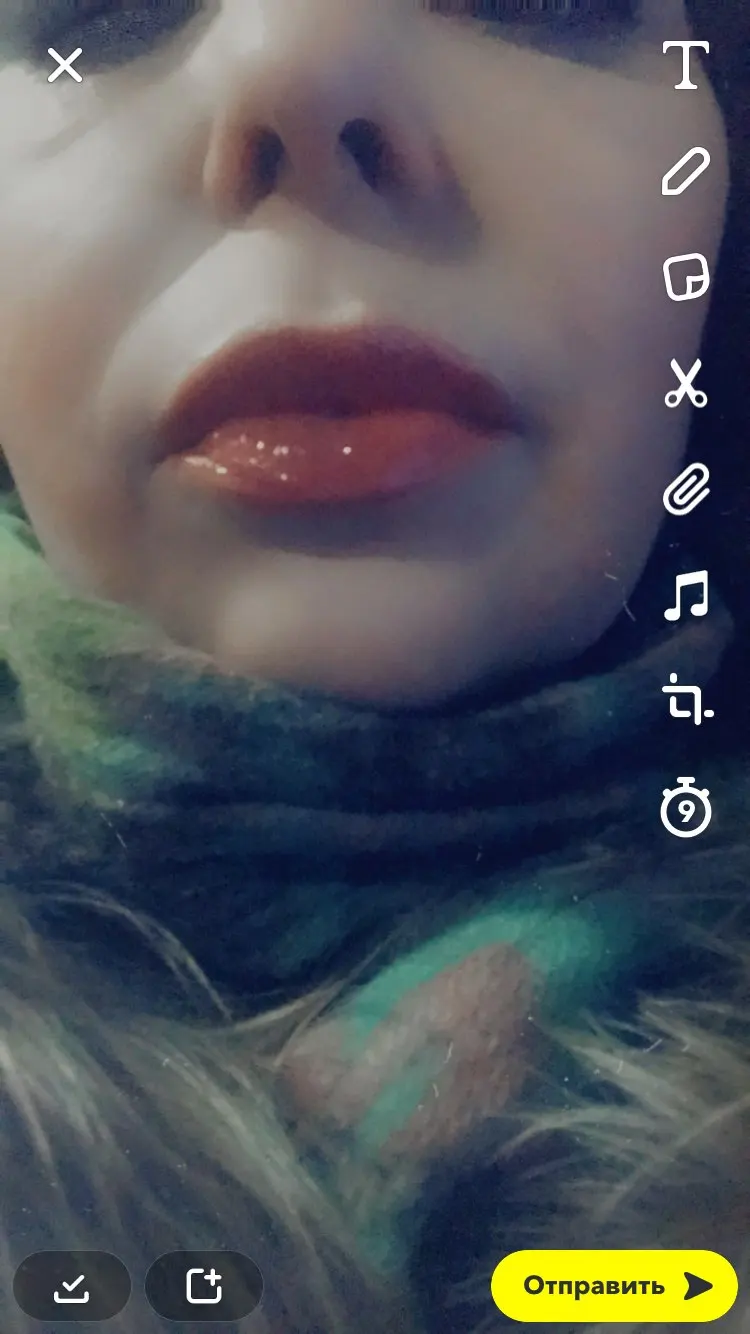
Task: Attach a link with the paperclip
Action: (x=686, y=490)
